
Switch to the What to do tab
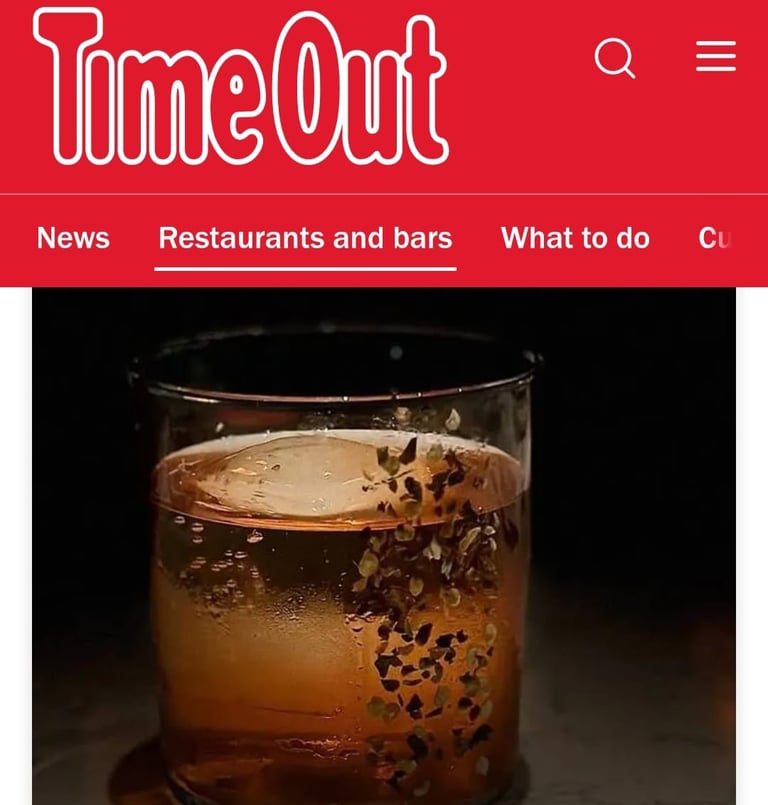[575, 238]
